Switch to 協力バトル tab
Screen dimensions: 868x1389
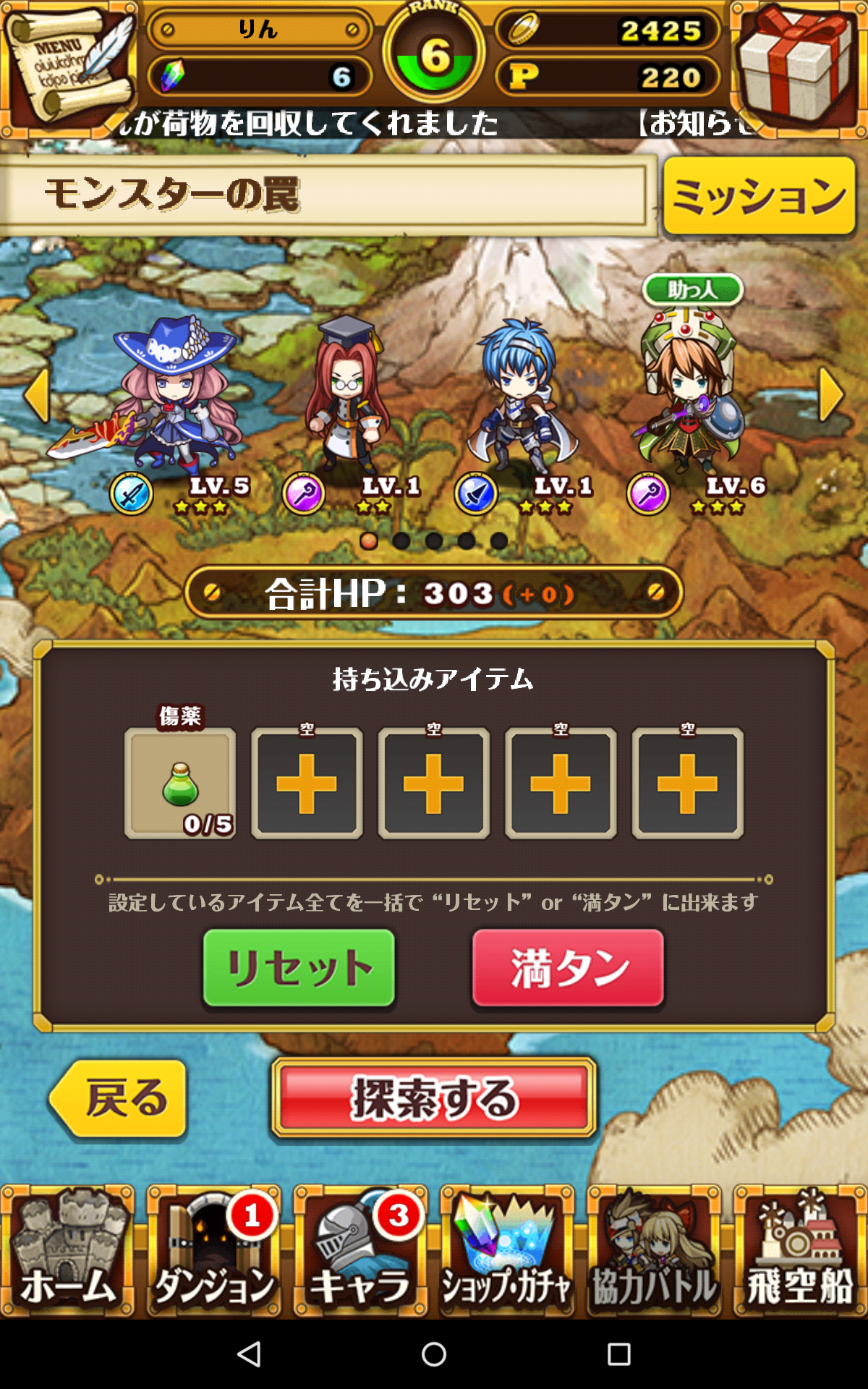pos(654,1252)
